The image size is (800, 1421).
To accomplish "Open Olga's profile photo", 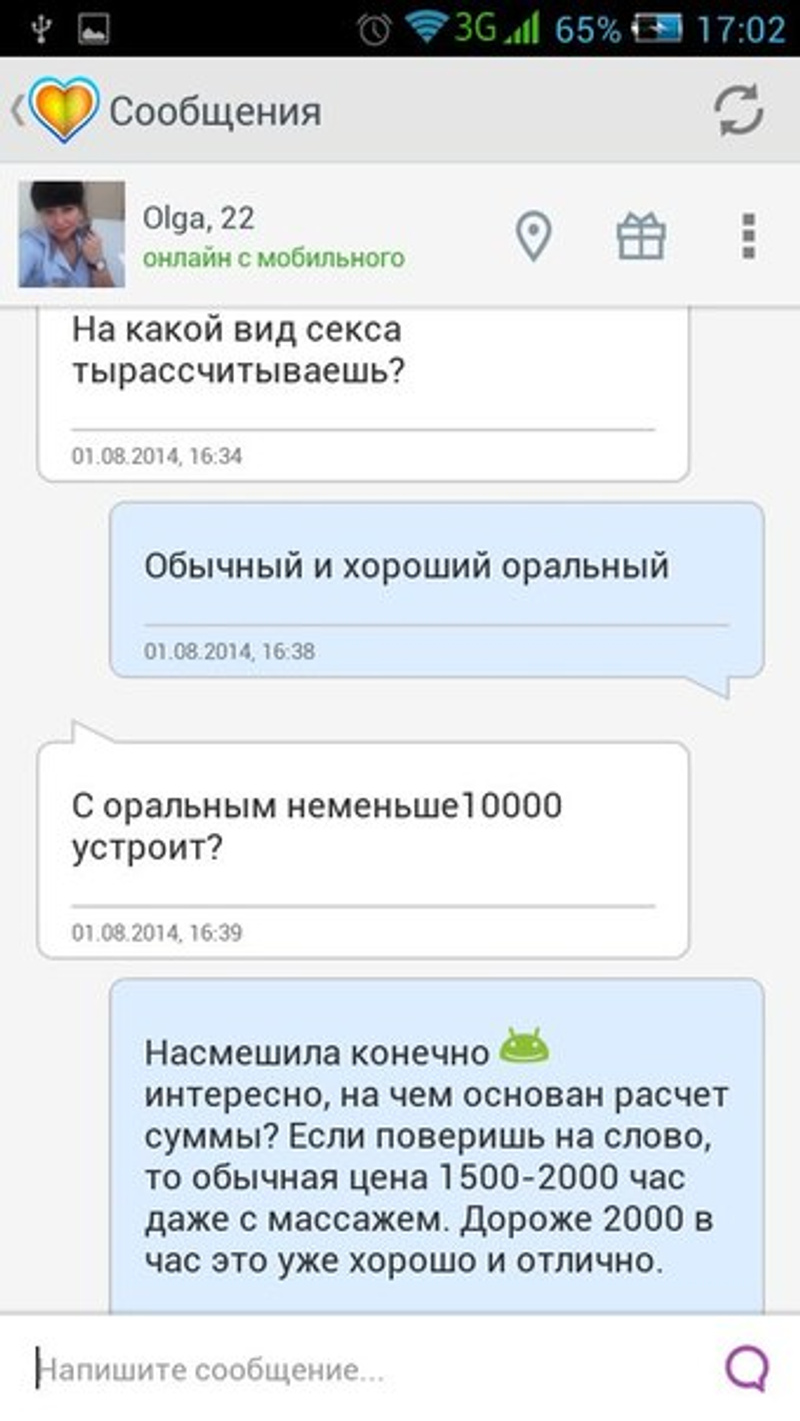I will [x=72, y=234].
